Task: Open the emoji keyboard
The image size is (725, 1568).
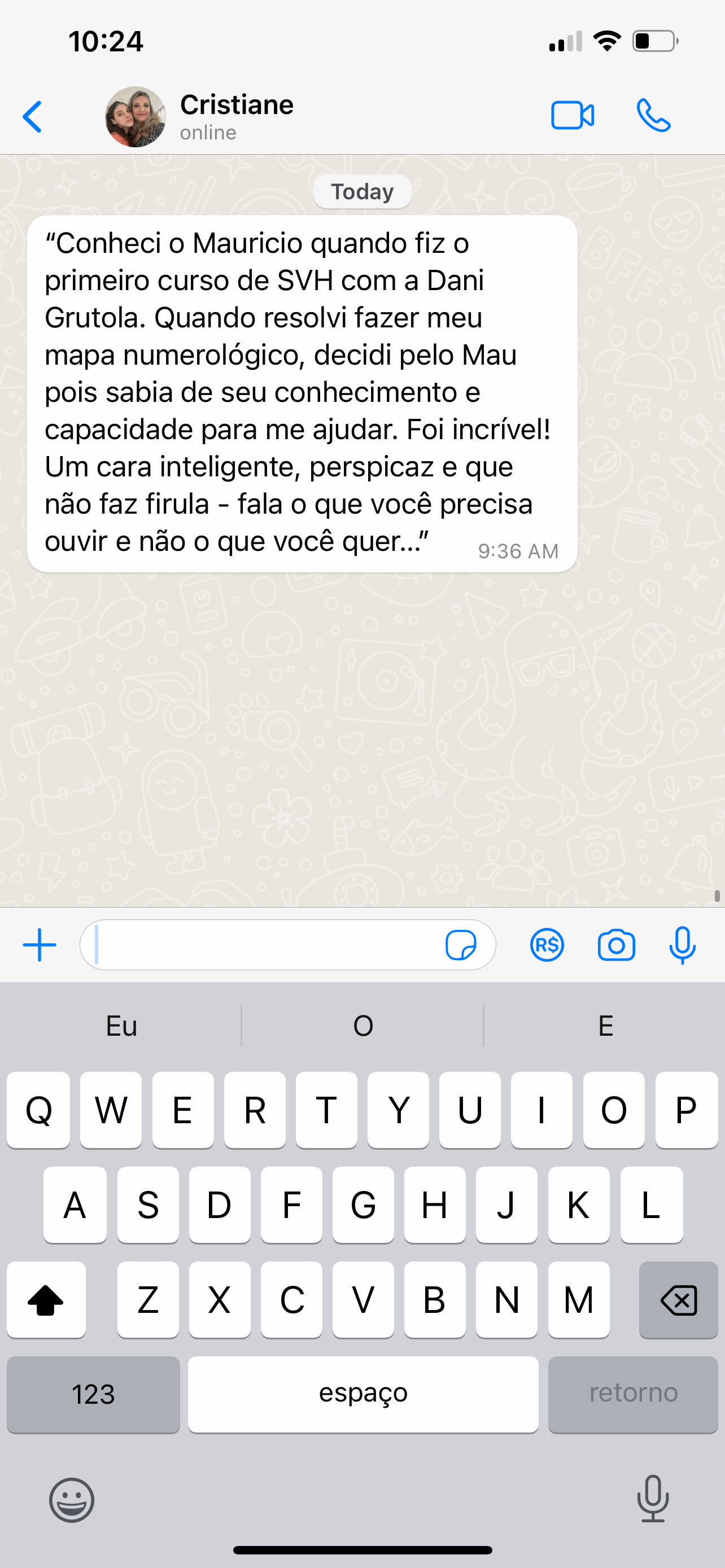Action: [72, 1500]
